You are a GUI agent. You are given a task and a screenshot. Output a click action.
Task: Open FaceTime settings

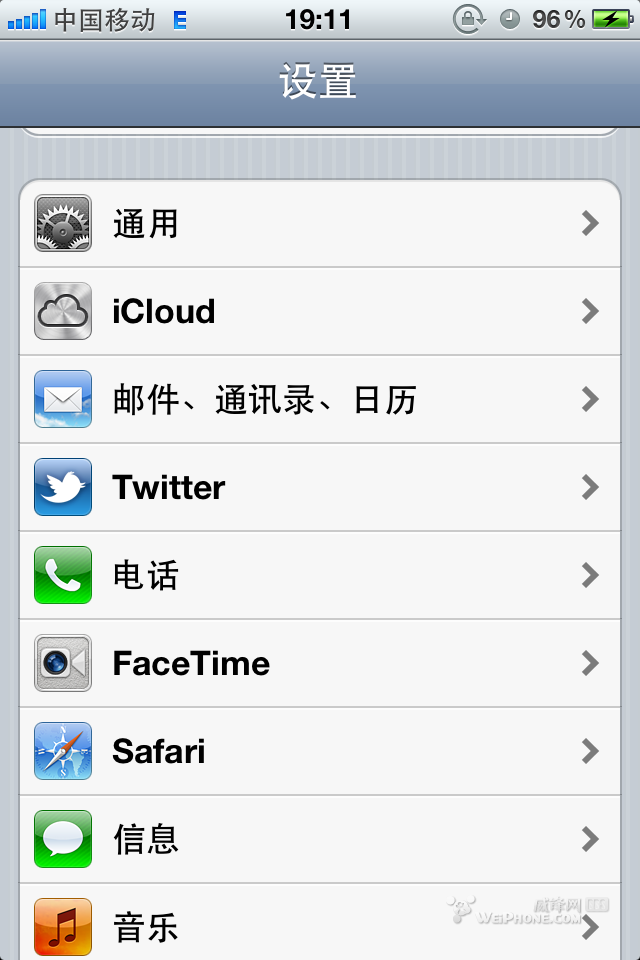320,664
